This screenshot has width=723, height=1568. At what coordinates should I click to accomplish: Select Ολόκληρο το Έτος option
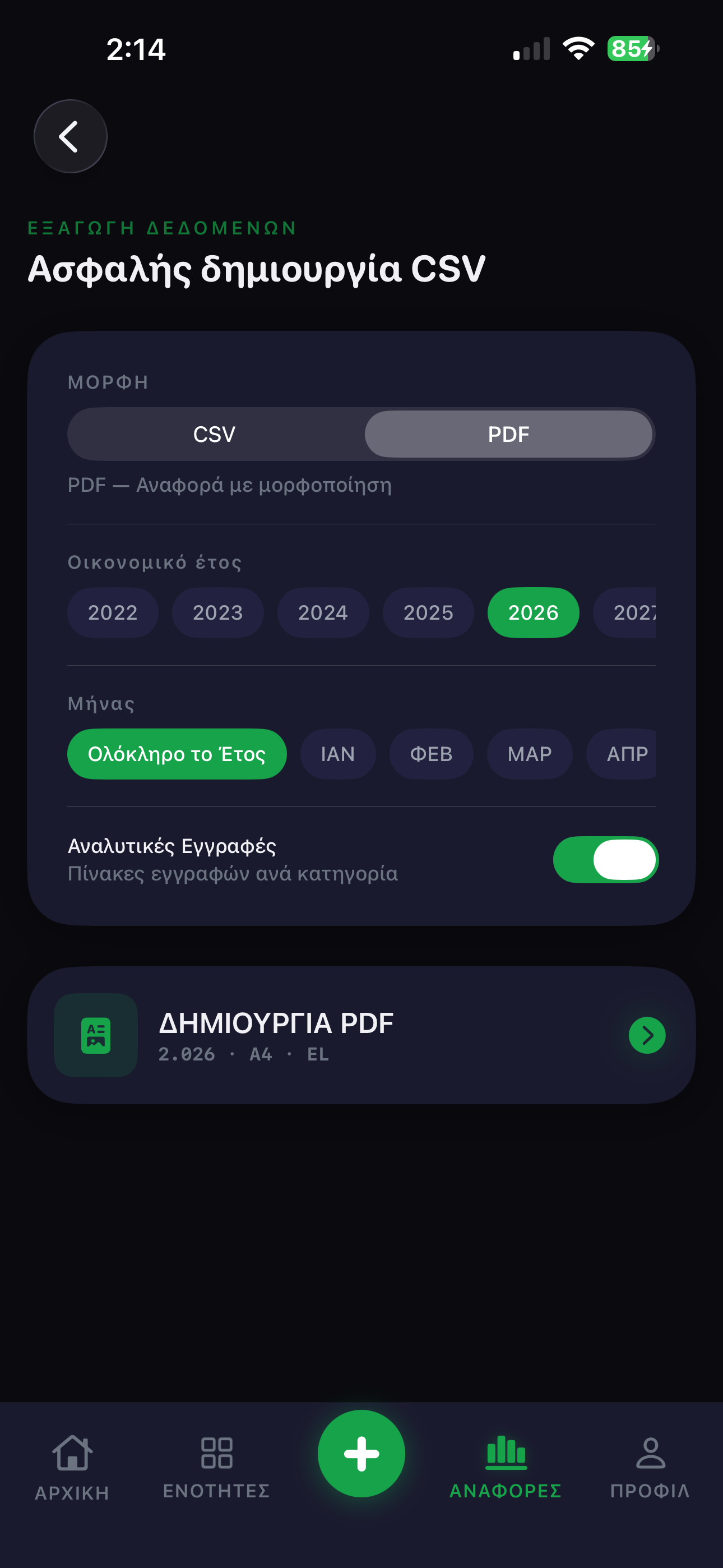tap(177, 754)
